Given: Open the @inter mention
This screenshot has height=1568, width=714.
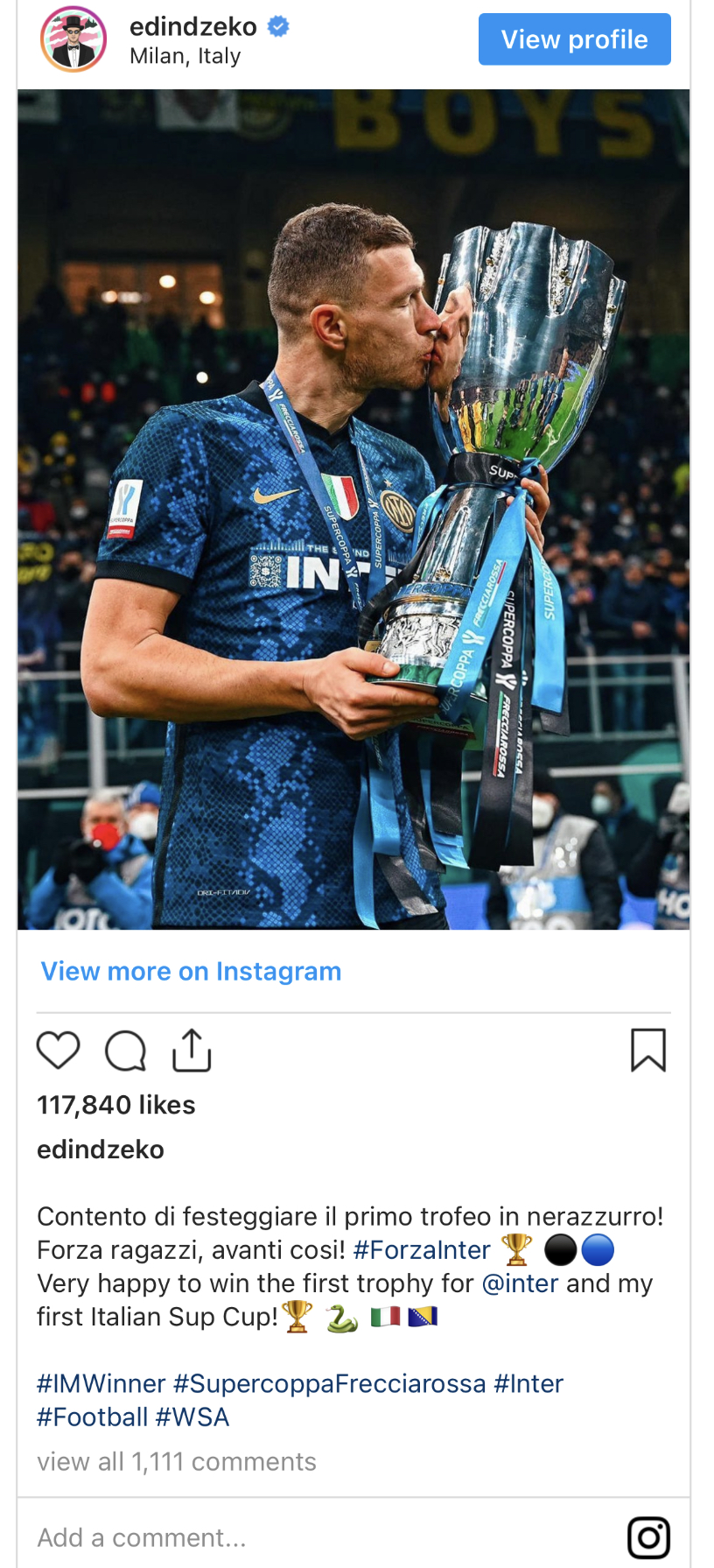Looking at the screenshot, I should pos(520,1283).
